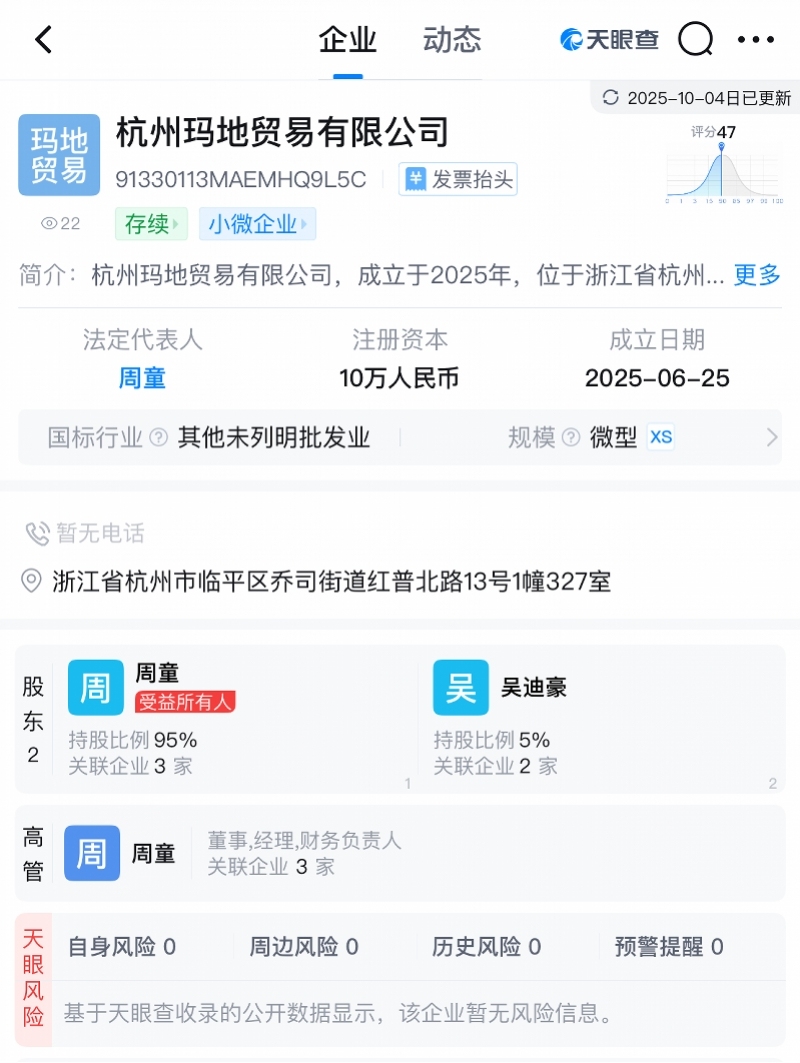This screenshot has width=800, height=1063.
Task: Open the company address on map
Action: click(330, 581)
